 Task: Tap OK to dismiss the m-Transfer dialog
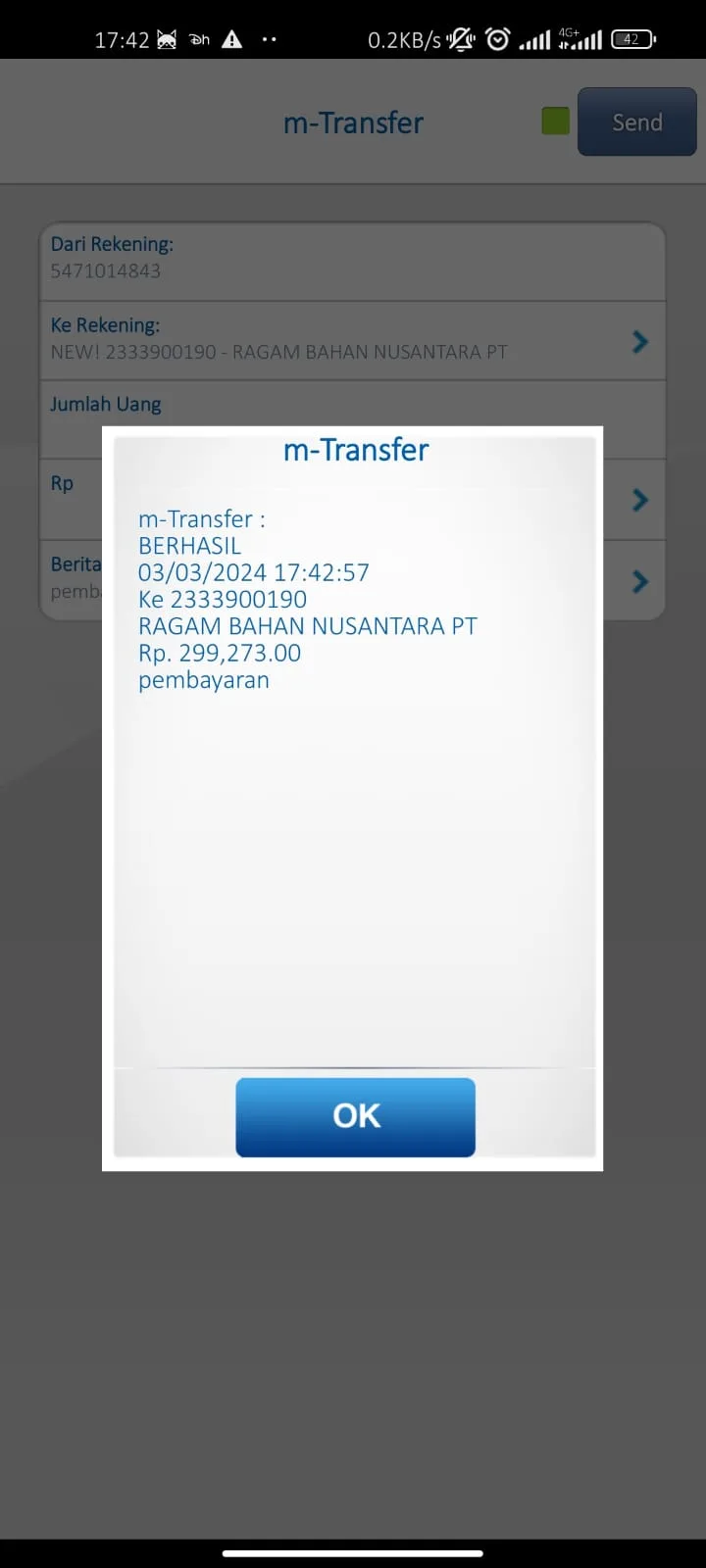click(x=355, y=1116)
